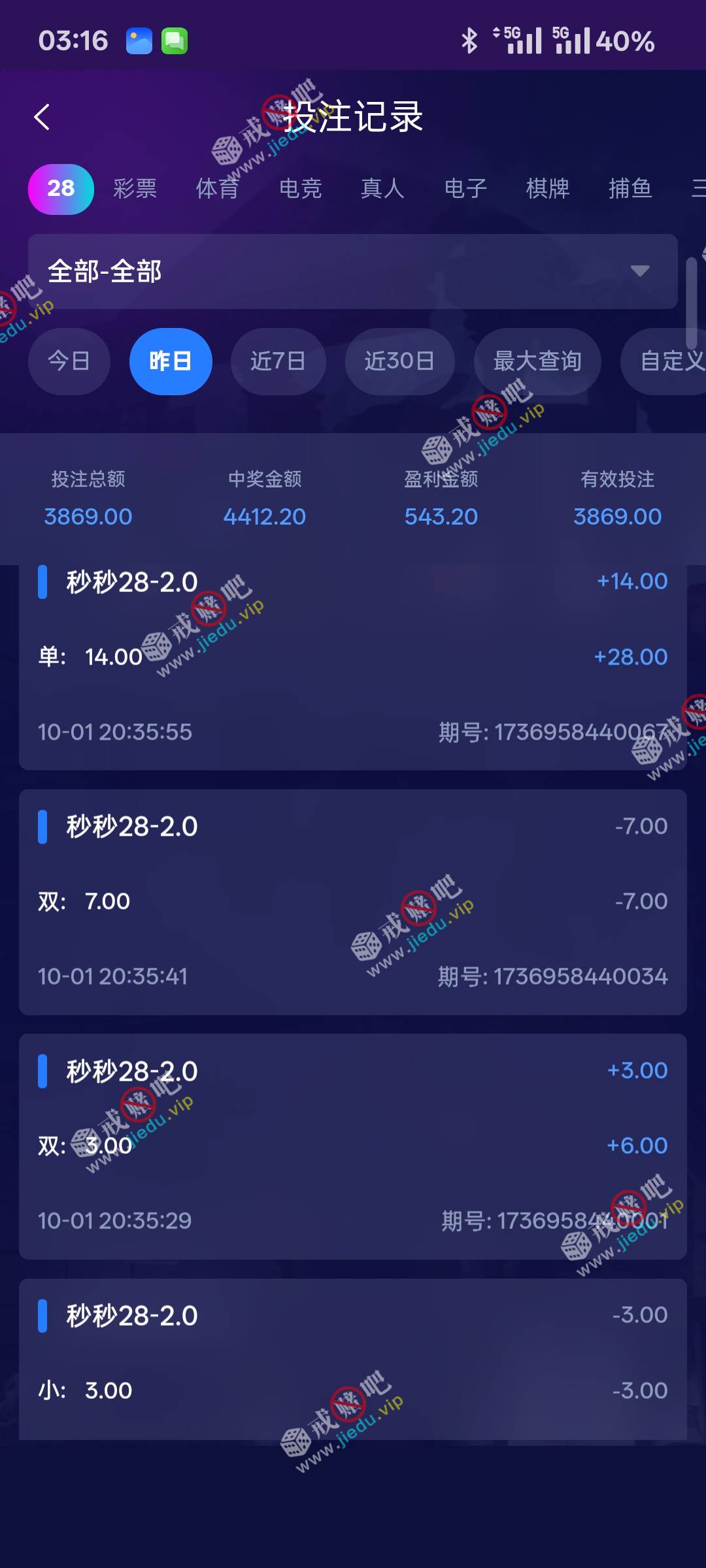Image resolution: width=706 pixels, height=1568 pixels.
Task: Choose the 最大查询 filter
Action: click(537, 361)
